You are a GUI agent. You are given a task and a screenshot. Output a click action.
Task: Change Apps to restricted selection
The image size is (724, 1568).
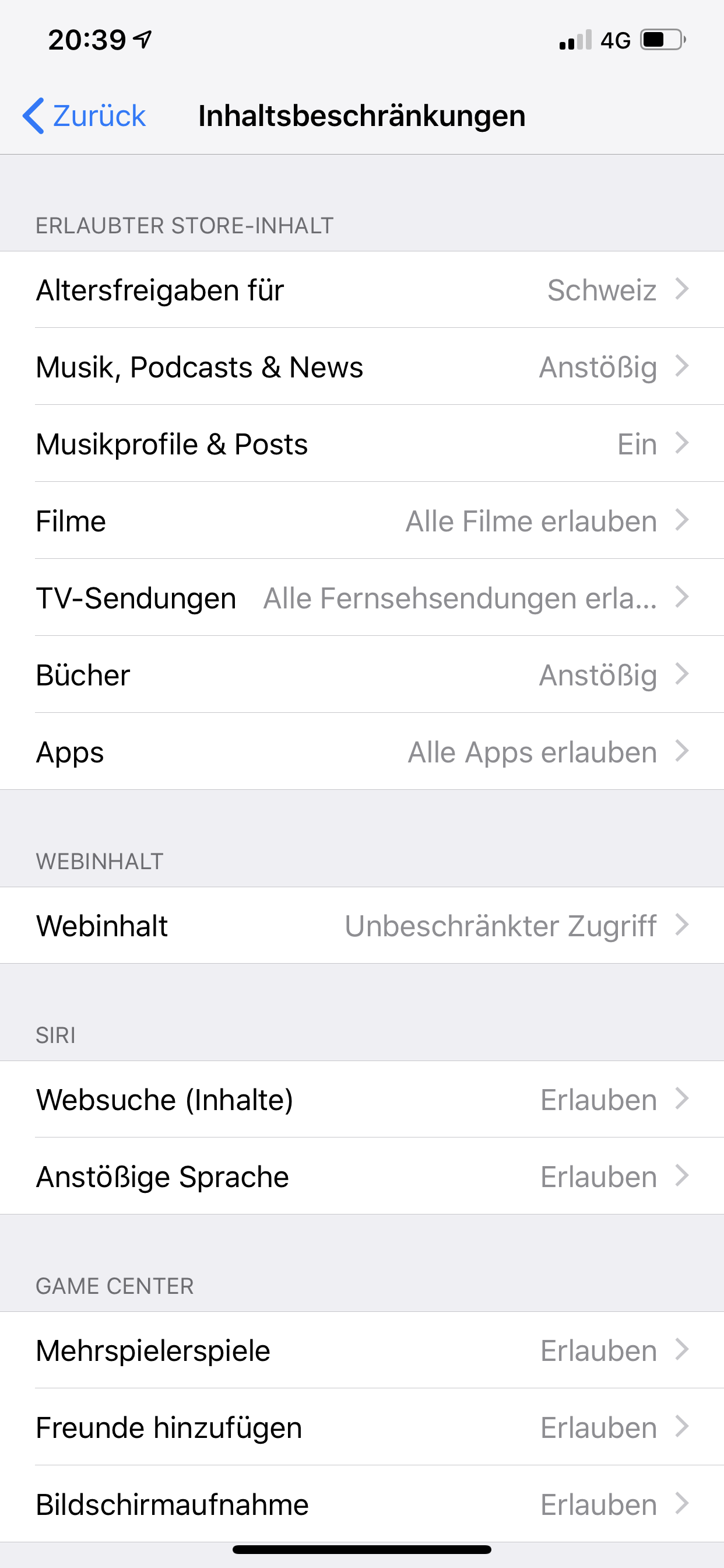362,752
